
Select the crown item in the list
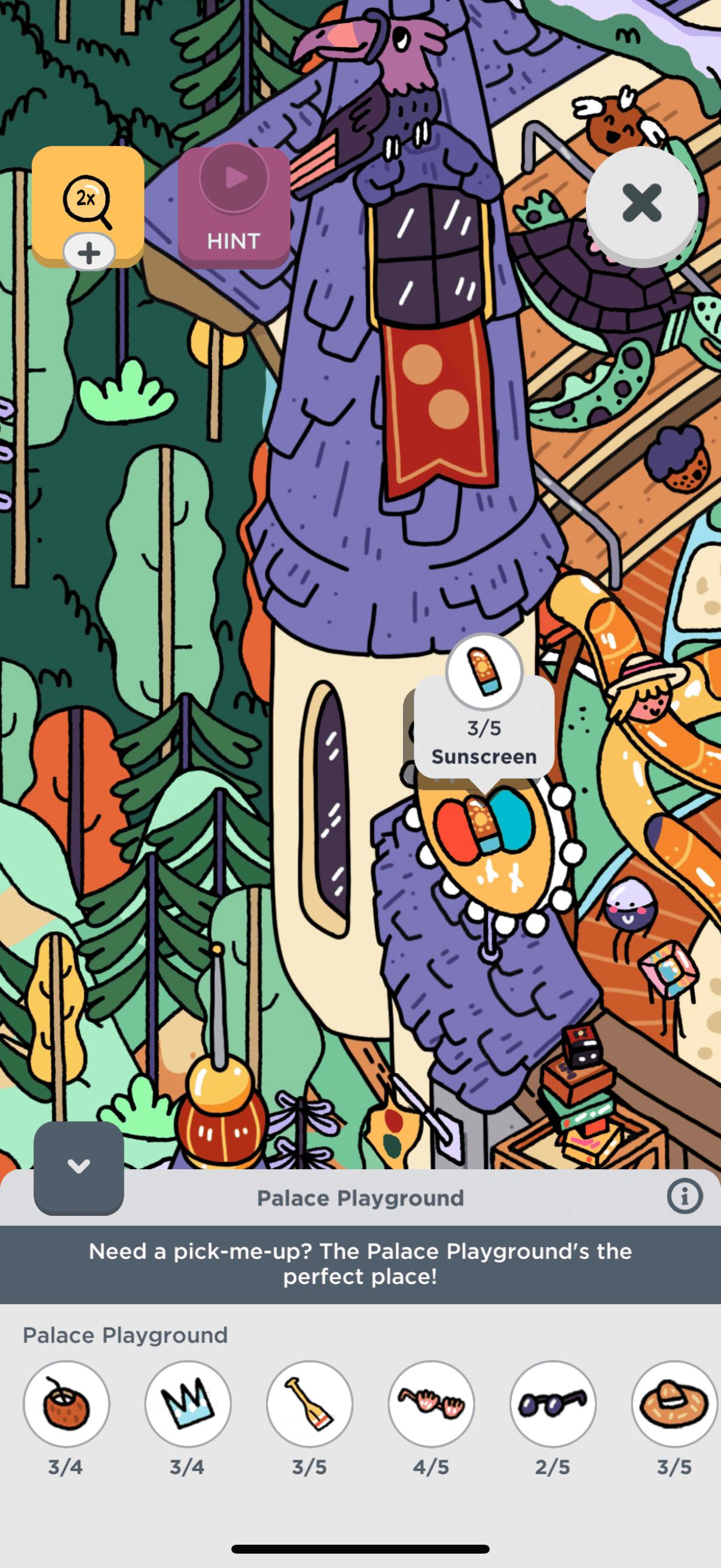188,1404
